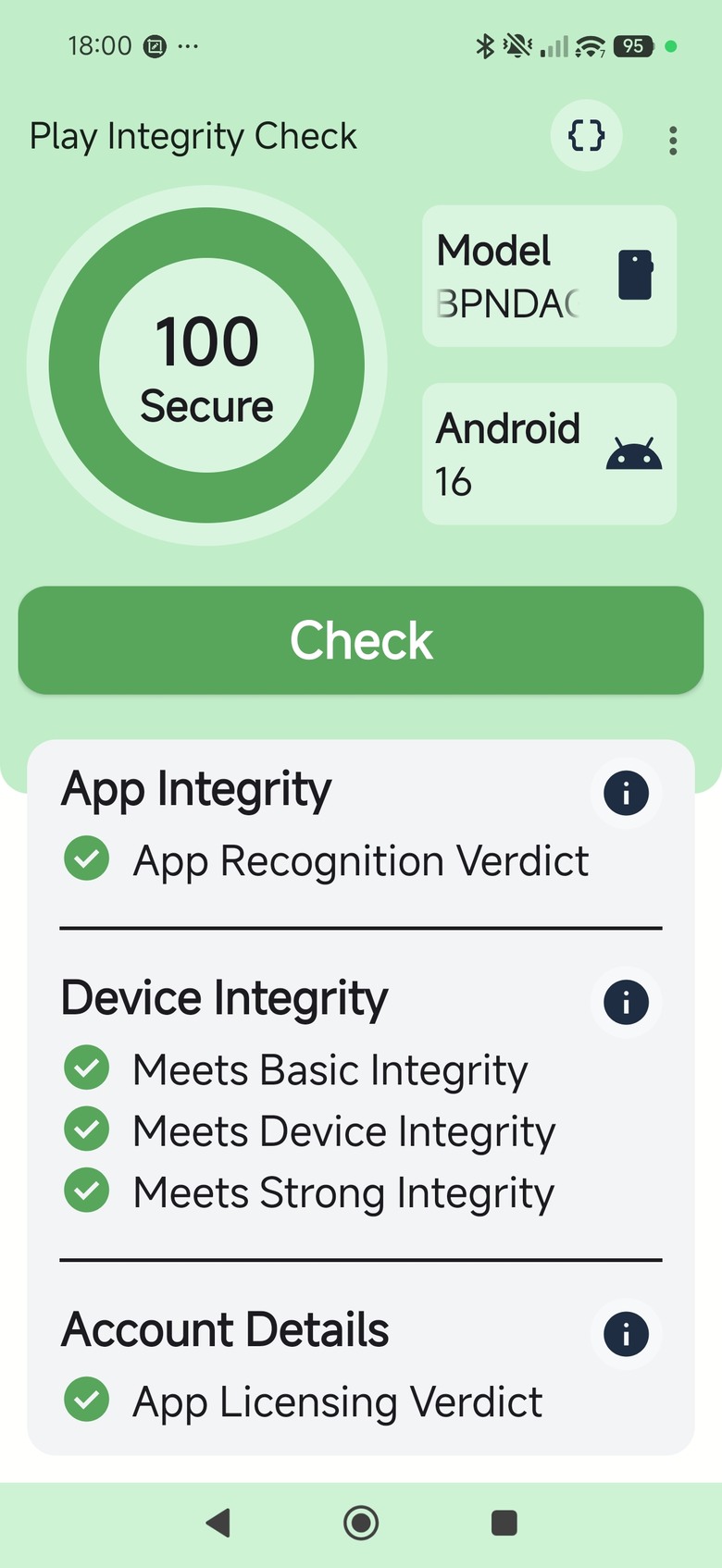Tap the green Check button

coord(361,640)
